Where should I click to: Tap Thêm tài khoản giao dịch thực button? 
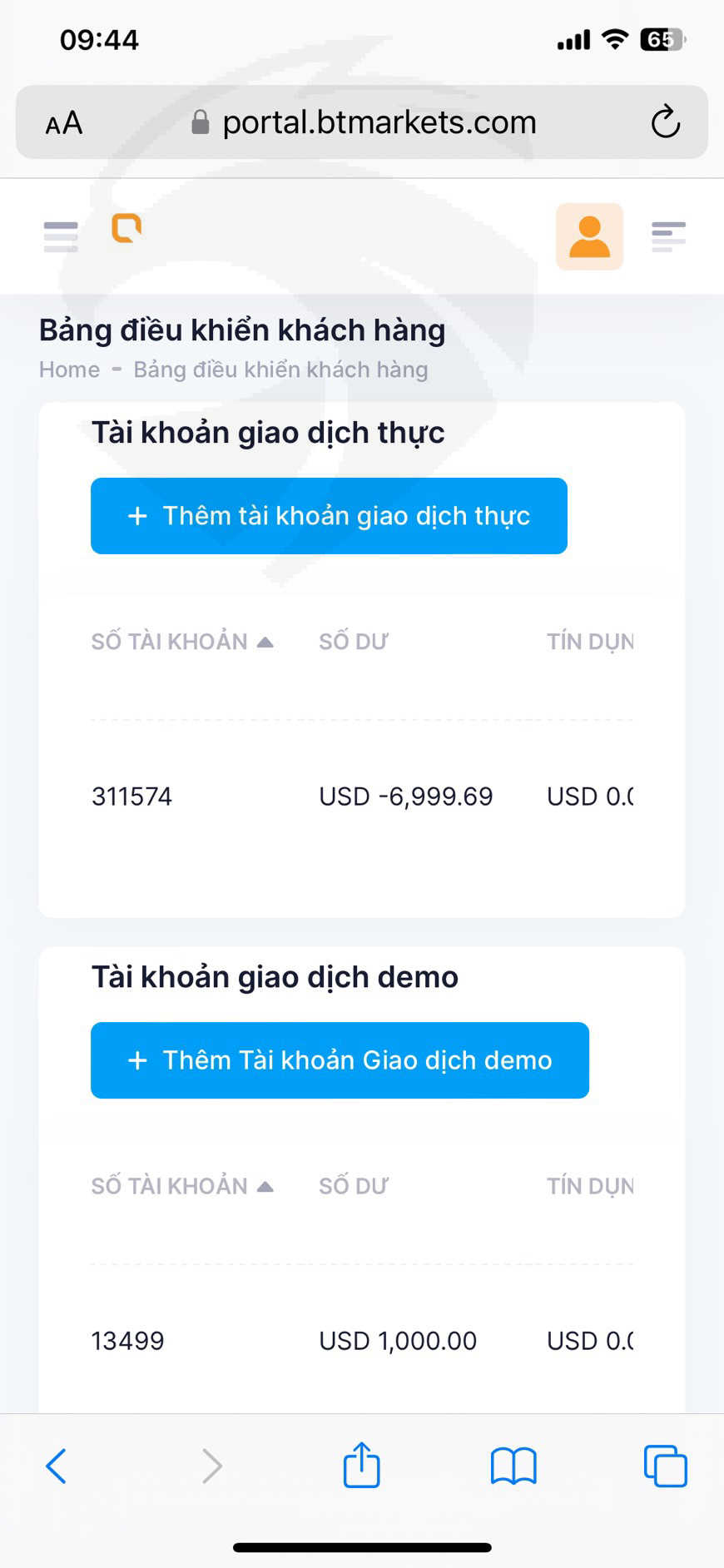click(329, 516)
